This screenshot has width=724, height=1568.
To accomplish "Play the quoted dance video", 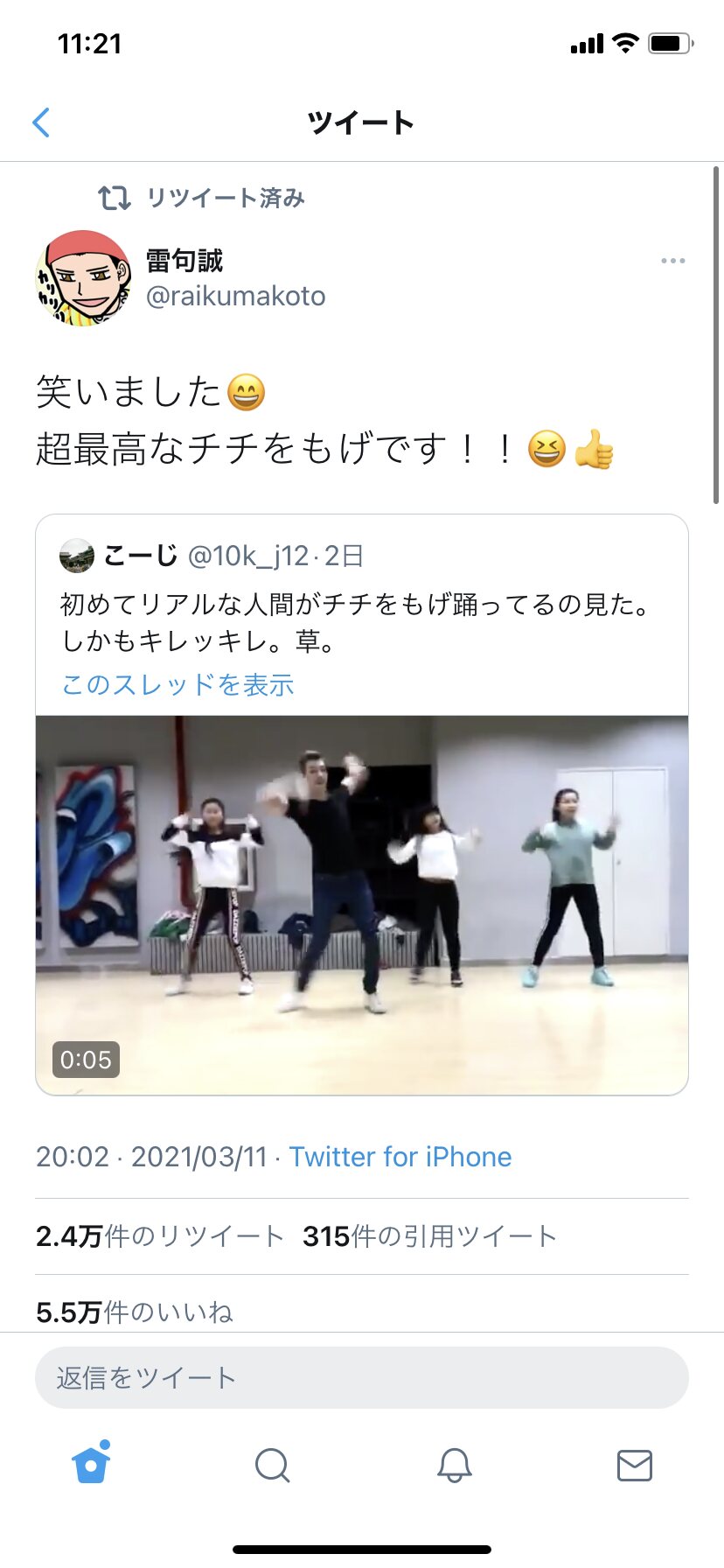I will pyautogui.click(x=362, y=905).
